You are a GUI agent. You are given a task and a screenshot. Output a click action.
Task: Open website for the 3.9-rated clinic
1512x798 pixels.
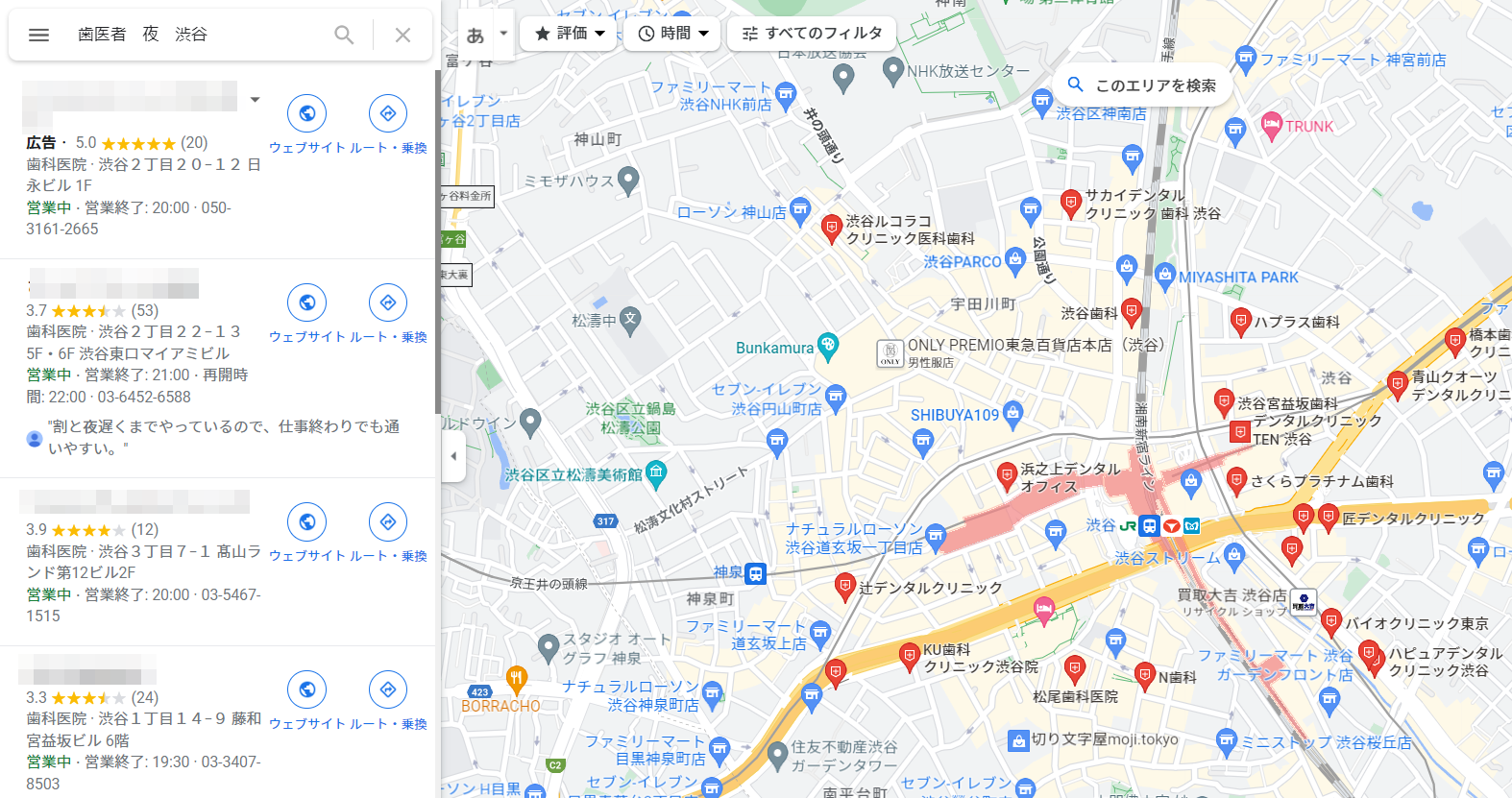pyautogui.click(x=306, y=522)
